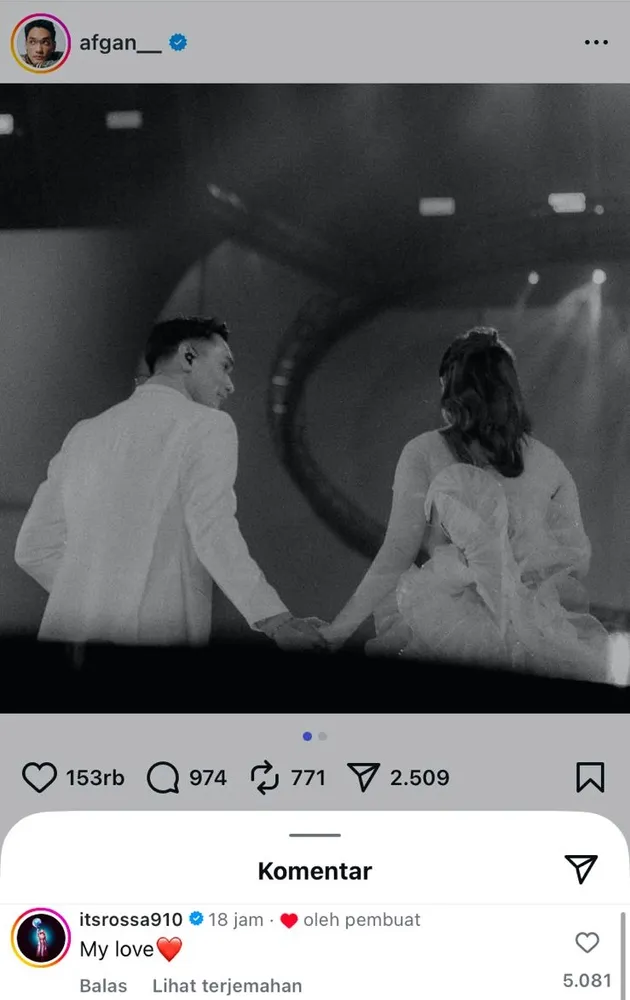Tap the share icon beside Komentar

click(581, 869)
